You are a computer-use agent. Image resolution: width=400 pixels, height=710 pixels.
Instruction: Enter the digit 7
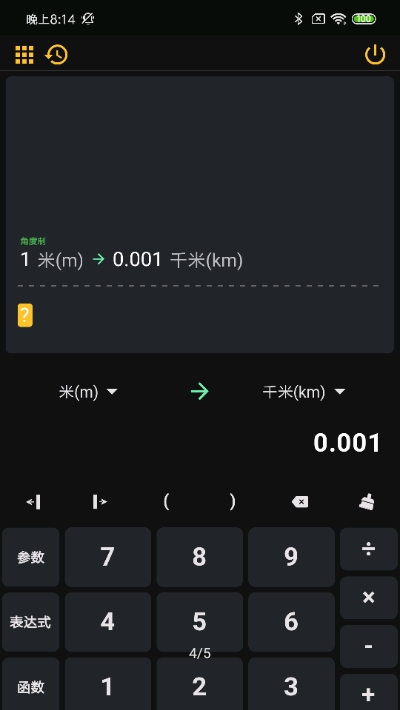coord(108,557)
